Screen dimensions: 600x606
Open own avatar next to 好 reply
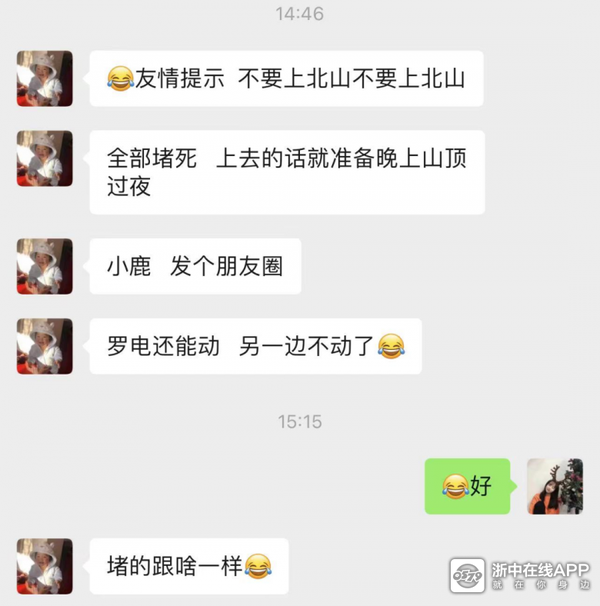(x=555, y=487)
